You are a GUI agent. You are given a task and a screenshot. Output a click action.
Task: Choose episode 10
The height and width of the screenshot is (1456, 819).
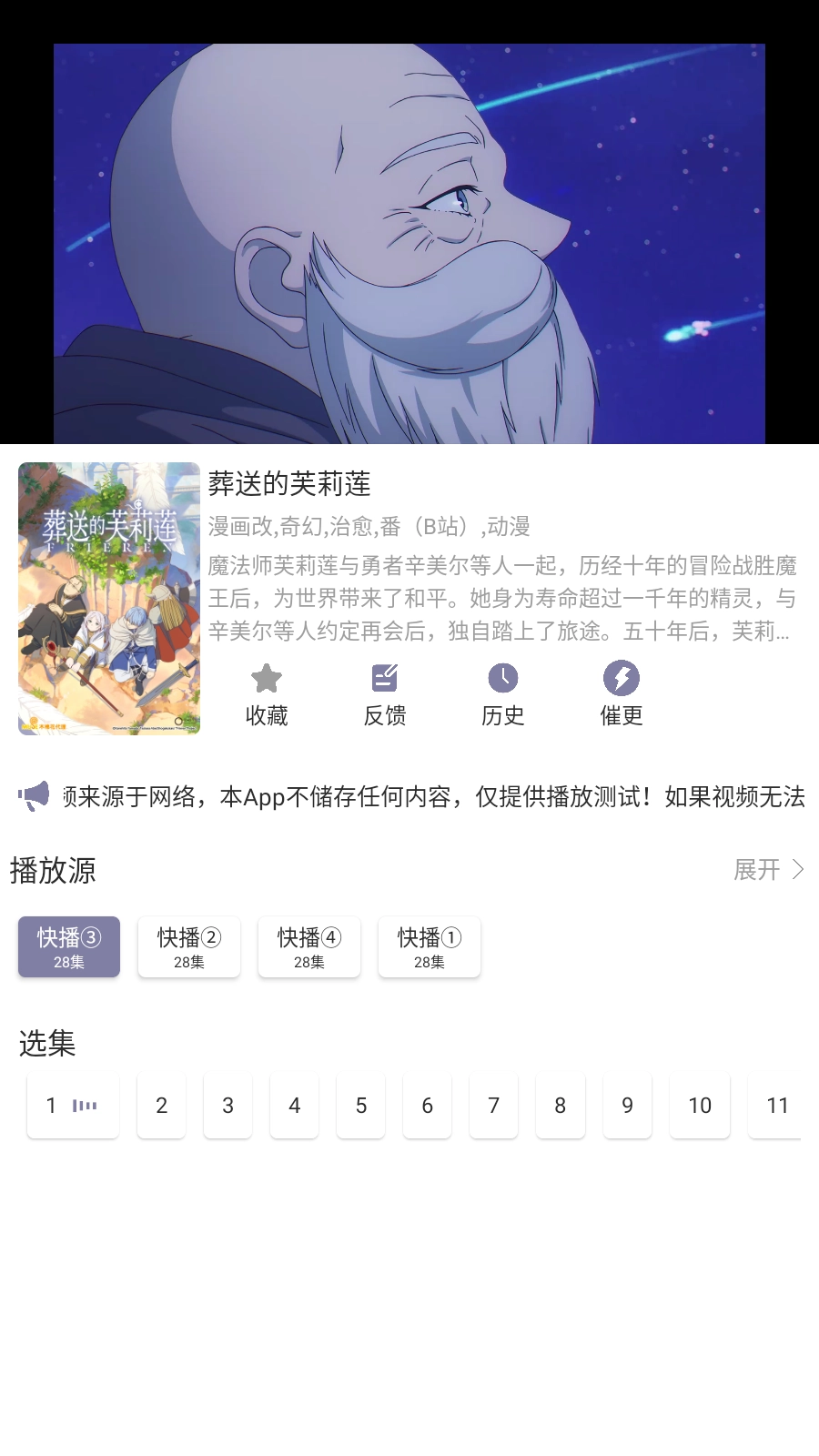[x=699, y=1106]
